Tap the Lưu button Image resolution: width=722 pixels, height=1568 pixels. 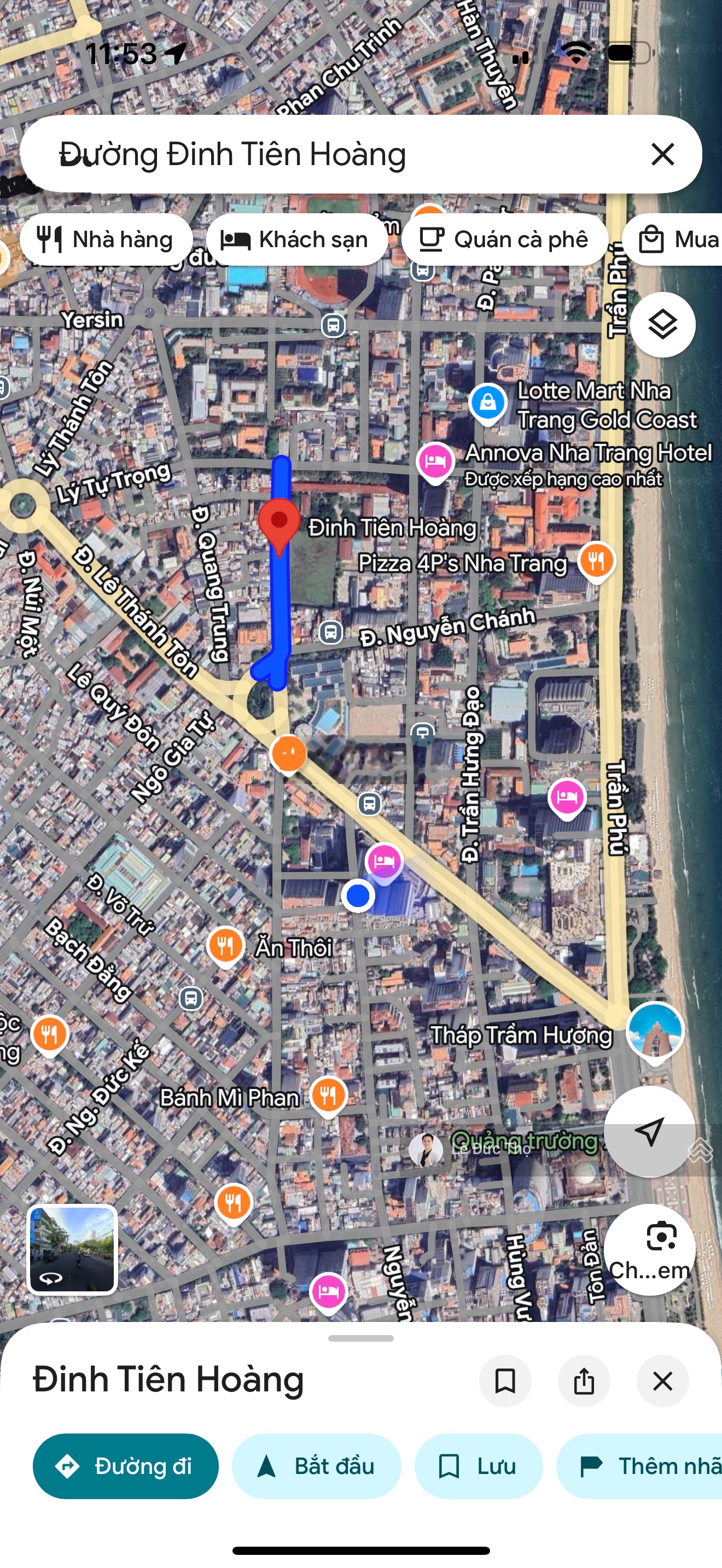(x=478, y=1466)
